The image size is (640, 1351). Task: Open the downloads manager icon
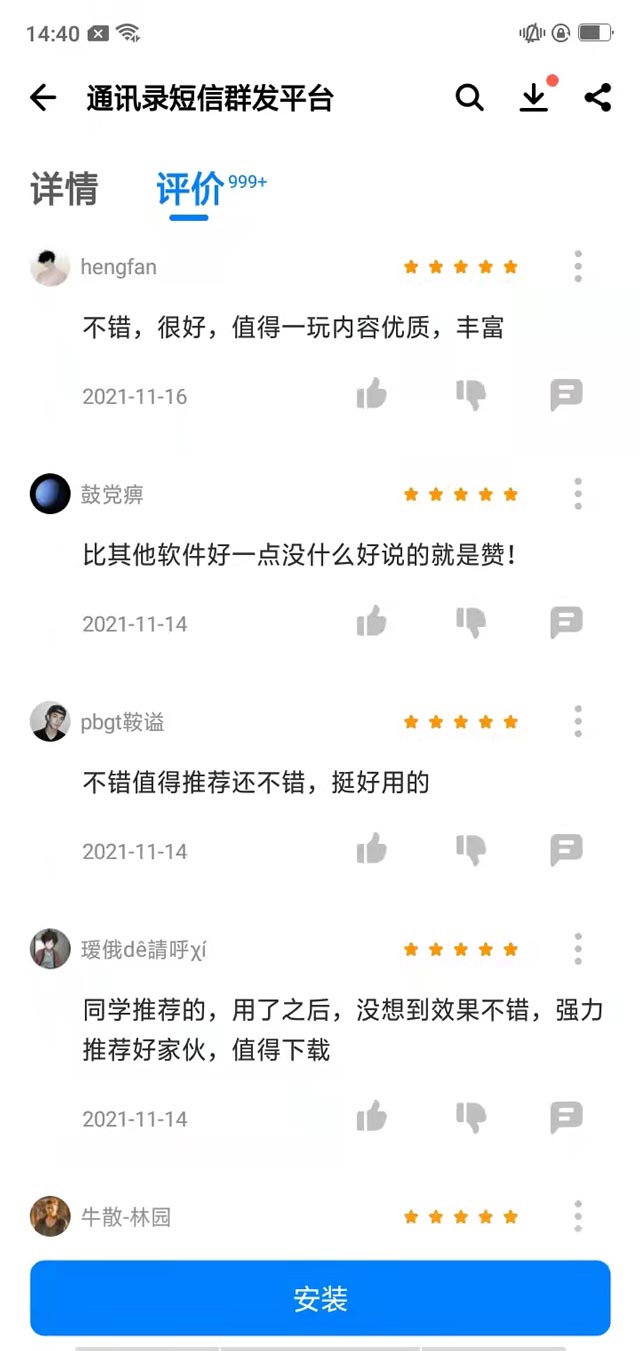pos(534,97)
